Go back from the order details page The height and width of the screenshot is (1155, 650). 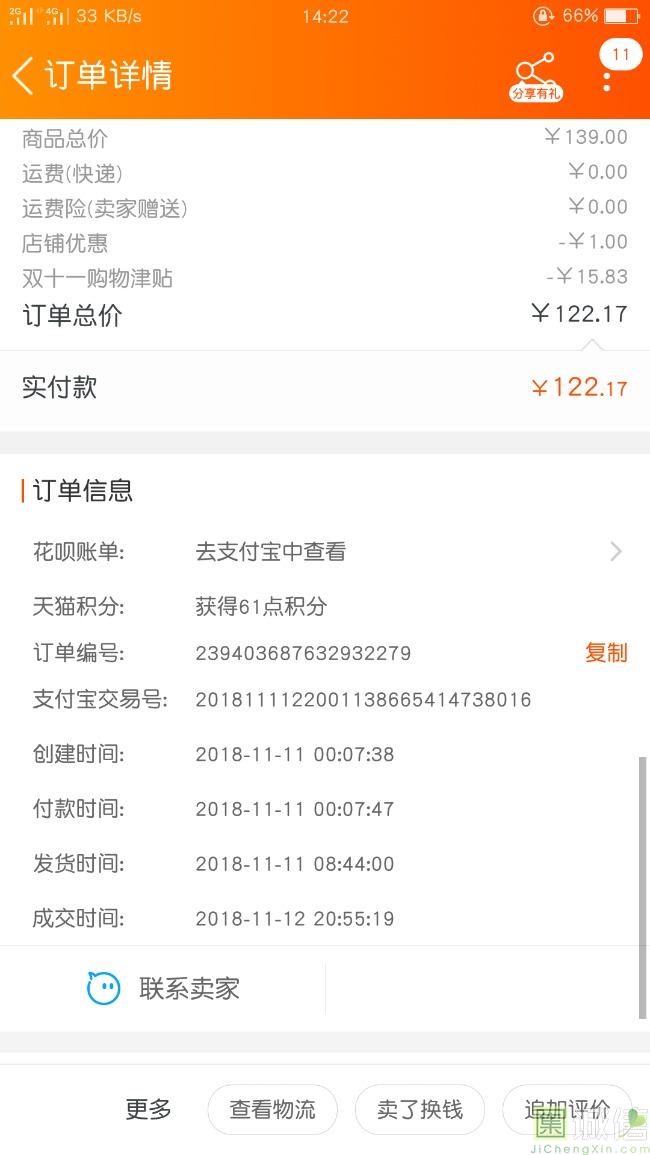[24, 75]
